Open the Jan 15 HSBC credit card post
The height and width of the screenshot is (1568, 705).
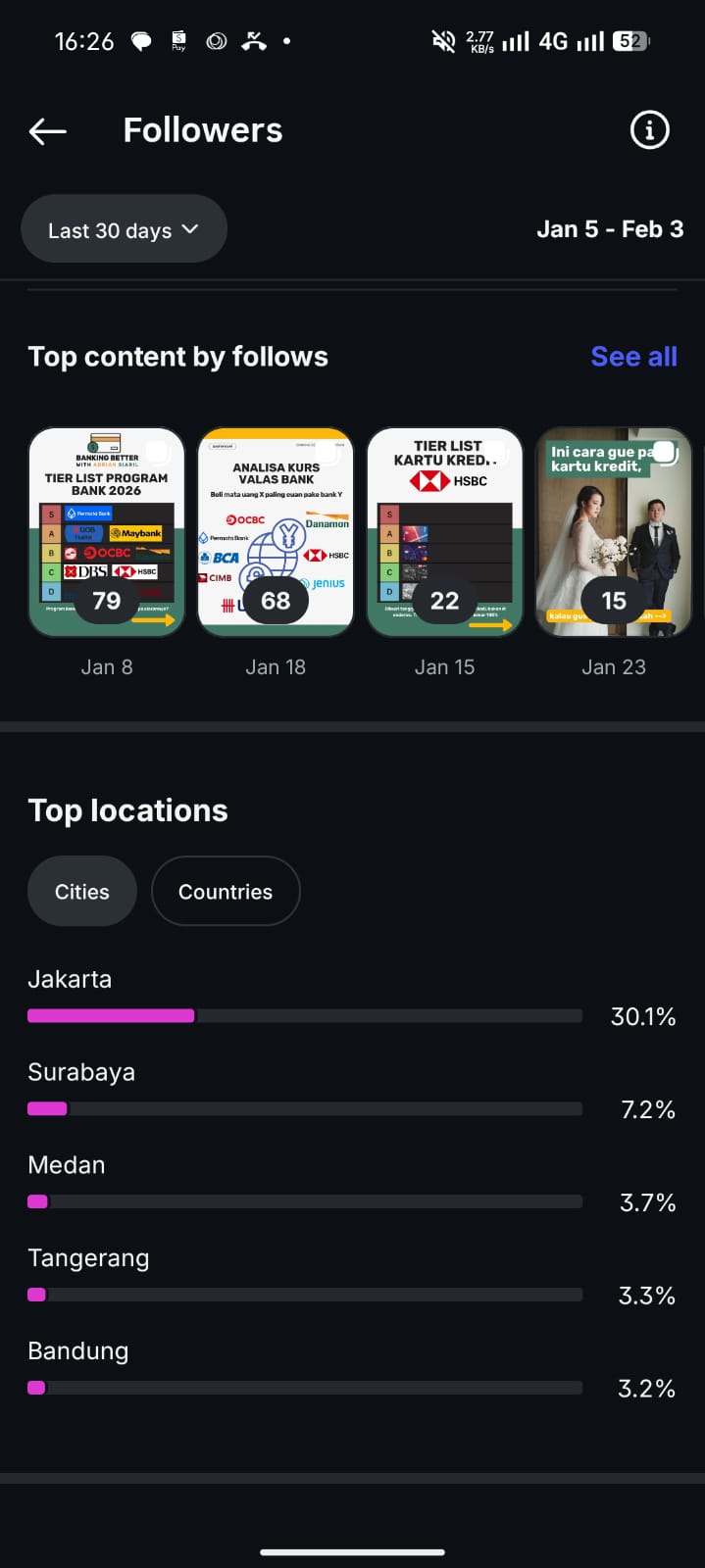coord(444,532)
